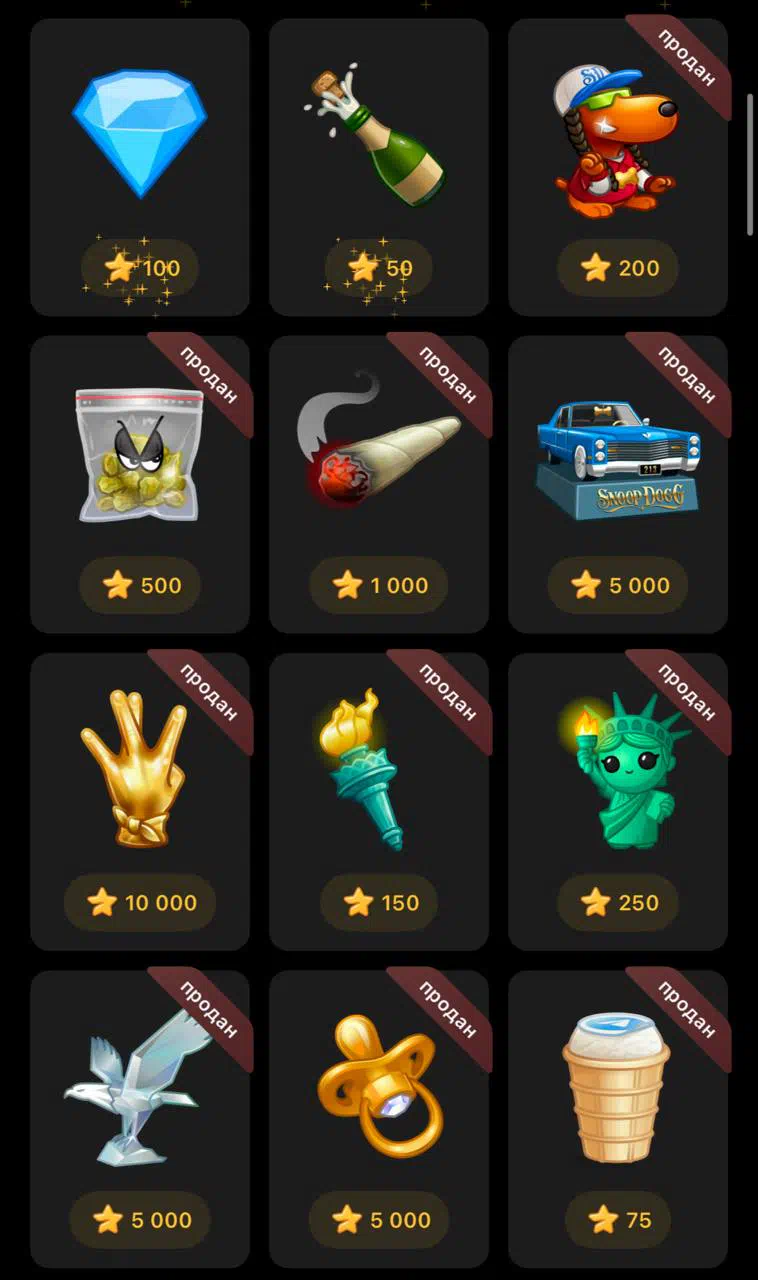View the crystal eagle gift card
Viewport: 758px width, 1280px height.
pyautogui.click(x=140, y=1118)
